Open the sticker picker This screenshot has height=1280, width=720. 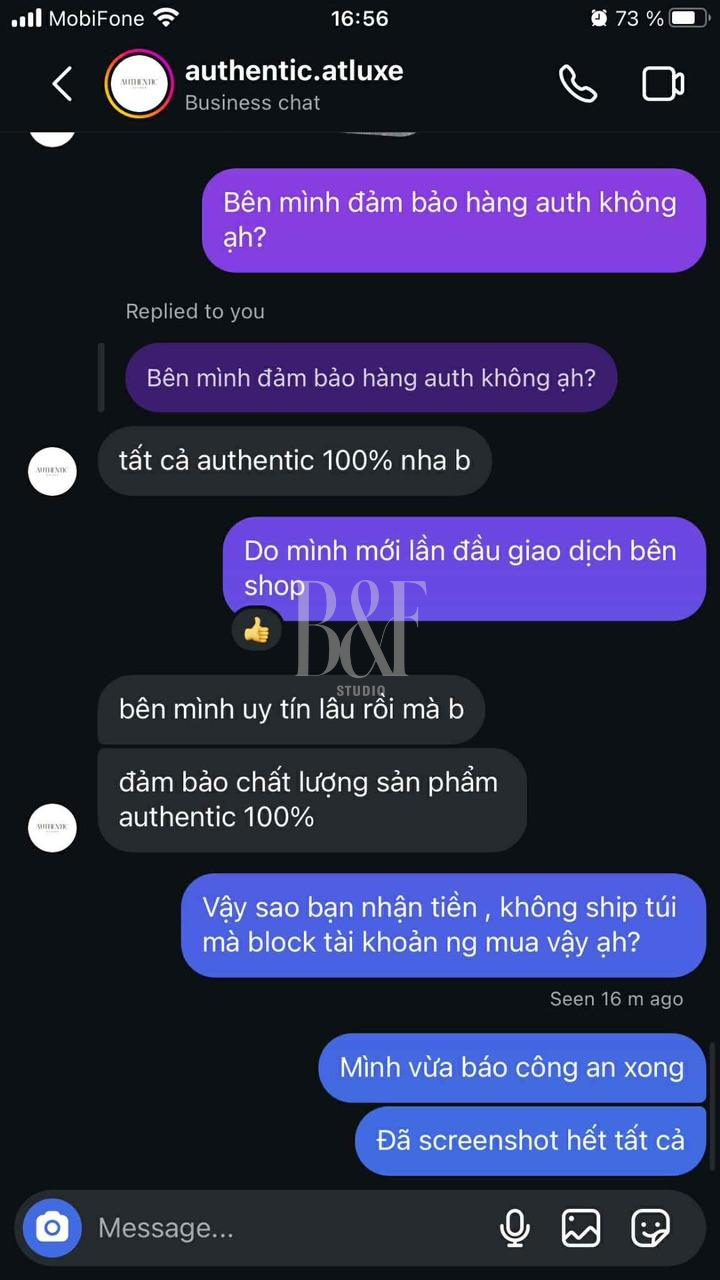click(x=650, y=1227)
